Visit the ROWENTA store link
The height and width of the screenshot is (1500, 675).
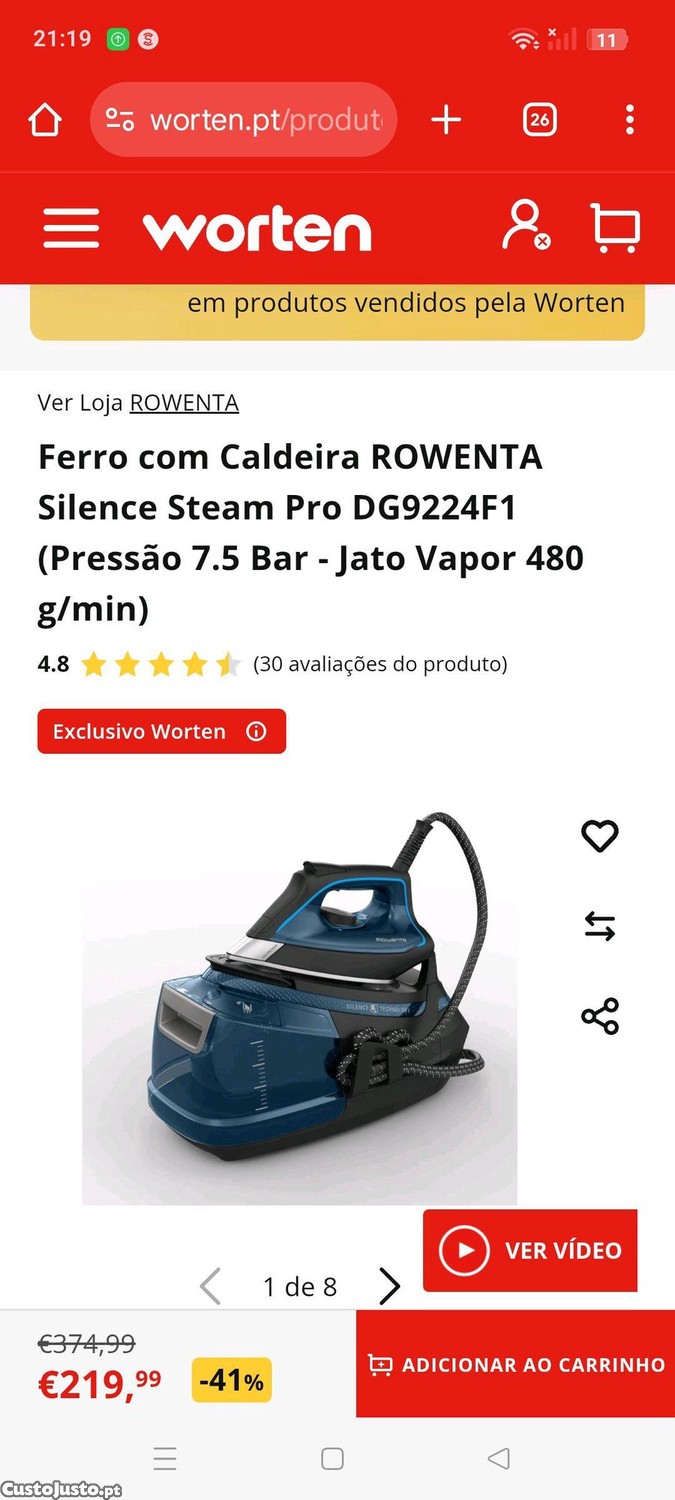click(184, 403)
